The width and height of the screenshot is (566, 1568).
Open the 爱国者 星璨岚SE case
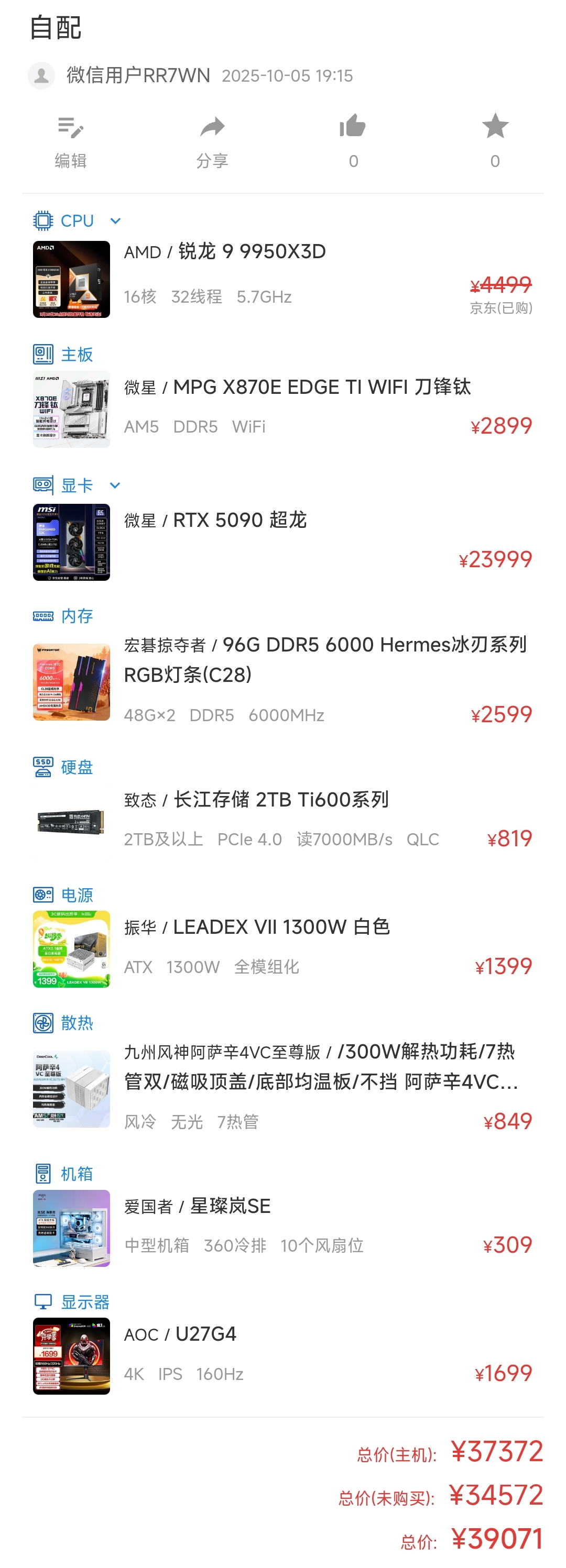tap(198, 1207)
